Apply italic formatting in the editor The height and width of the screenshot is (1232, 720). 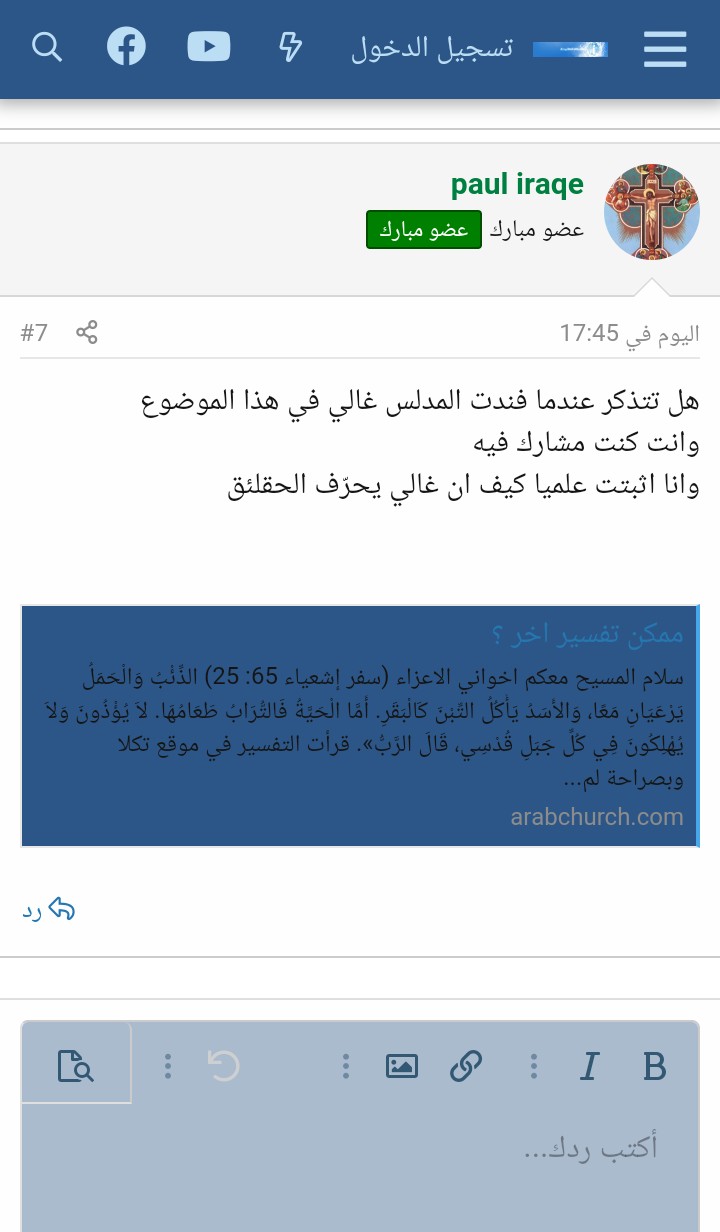589,1067
